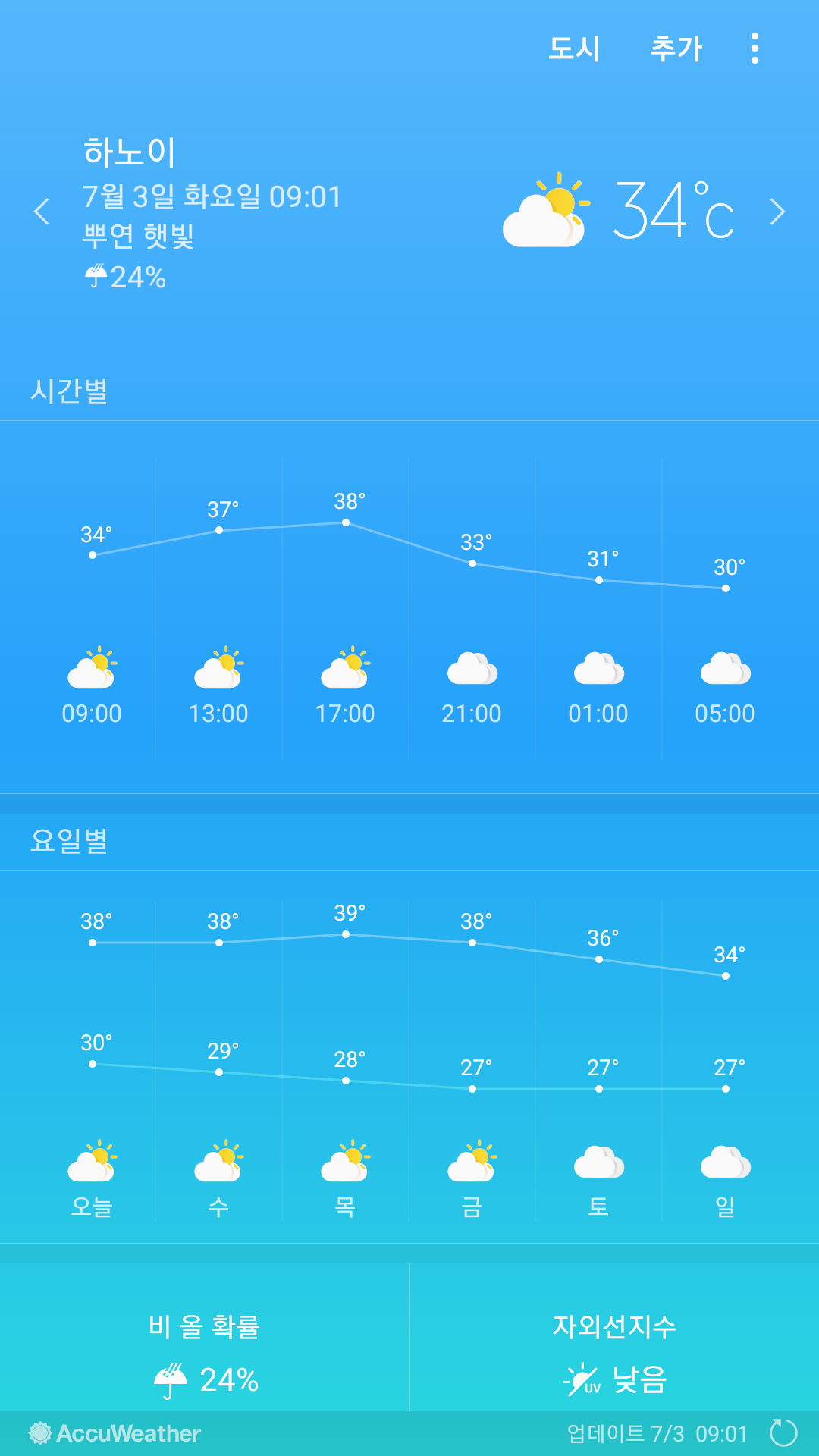Viewport: 819px width, 1456px height.
Task: Tap 추가 to add a city
Action: pyautogui.click(x=676, y=49)
